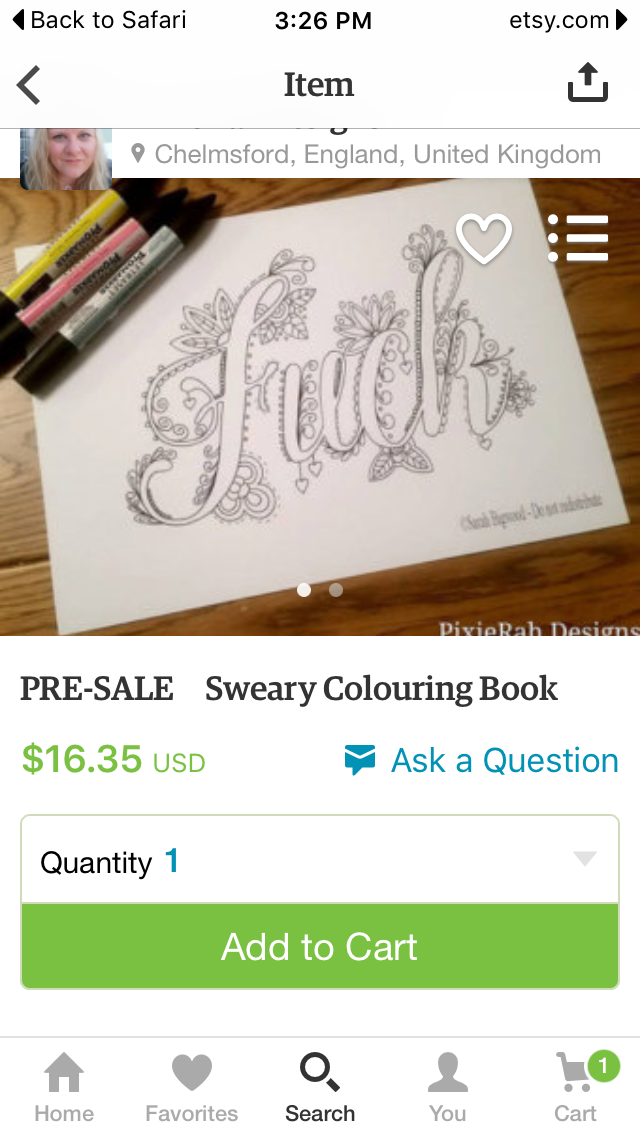The image size is (640, 1136).
Task: Add to Cart
Action: pos(320,946)
